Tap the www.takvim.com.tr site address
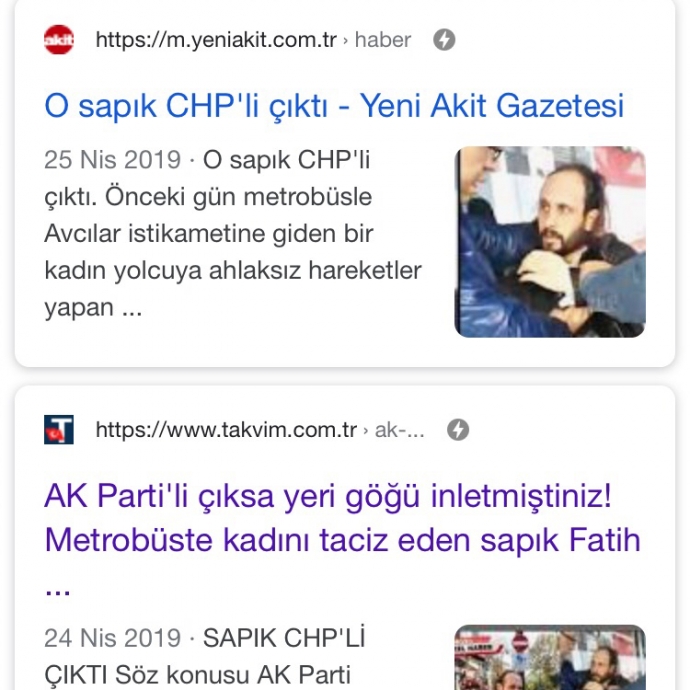The width and height of the screenshot is (690, 690). click(x=226, y=430)
